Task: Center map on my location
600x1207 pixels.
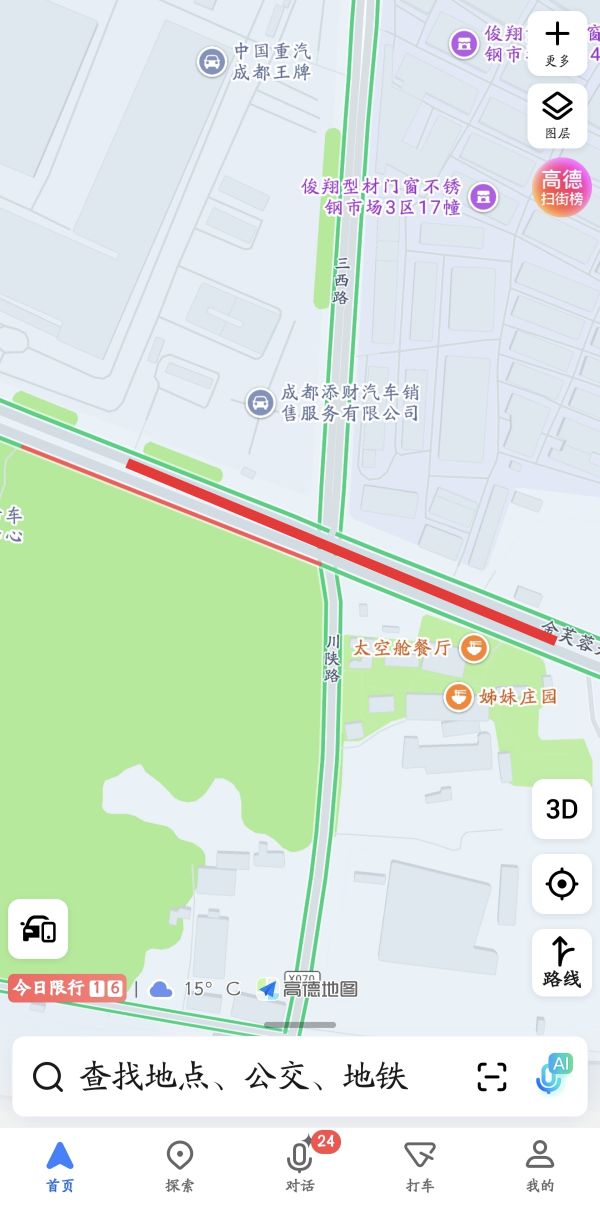Action: point(562,884)
